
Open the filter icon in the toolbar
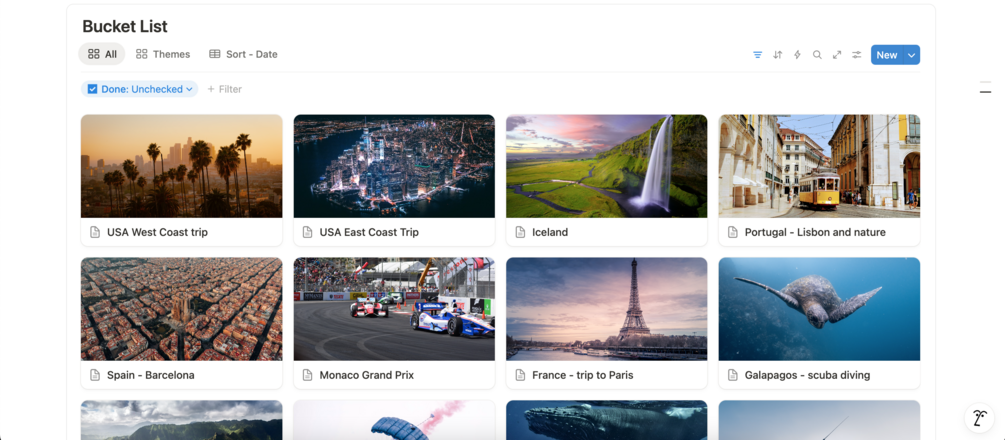click(x=758, y=55)
